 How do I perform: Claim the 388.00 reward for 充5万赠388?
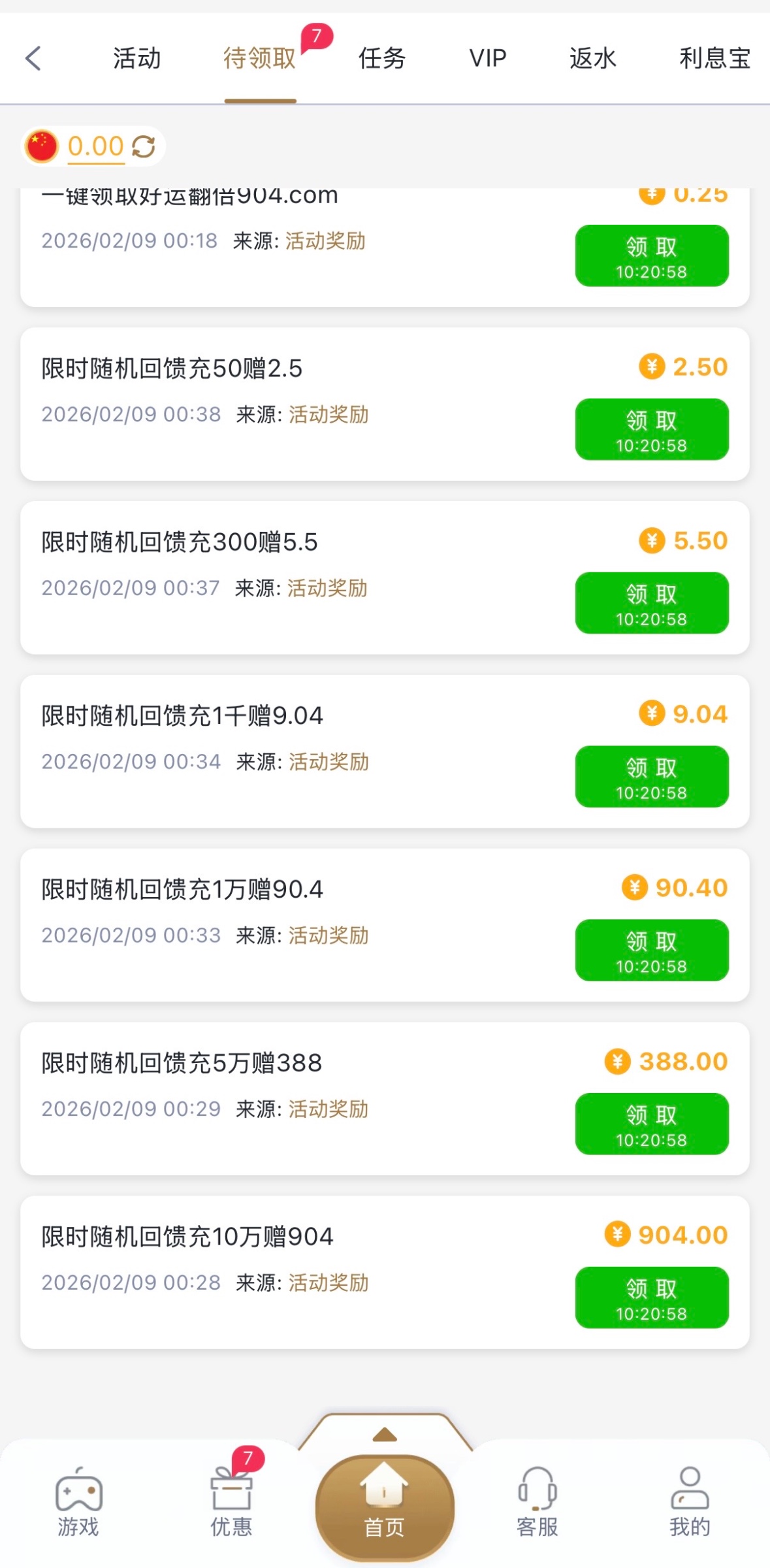[x=651, y=1124]
